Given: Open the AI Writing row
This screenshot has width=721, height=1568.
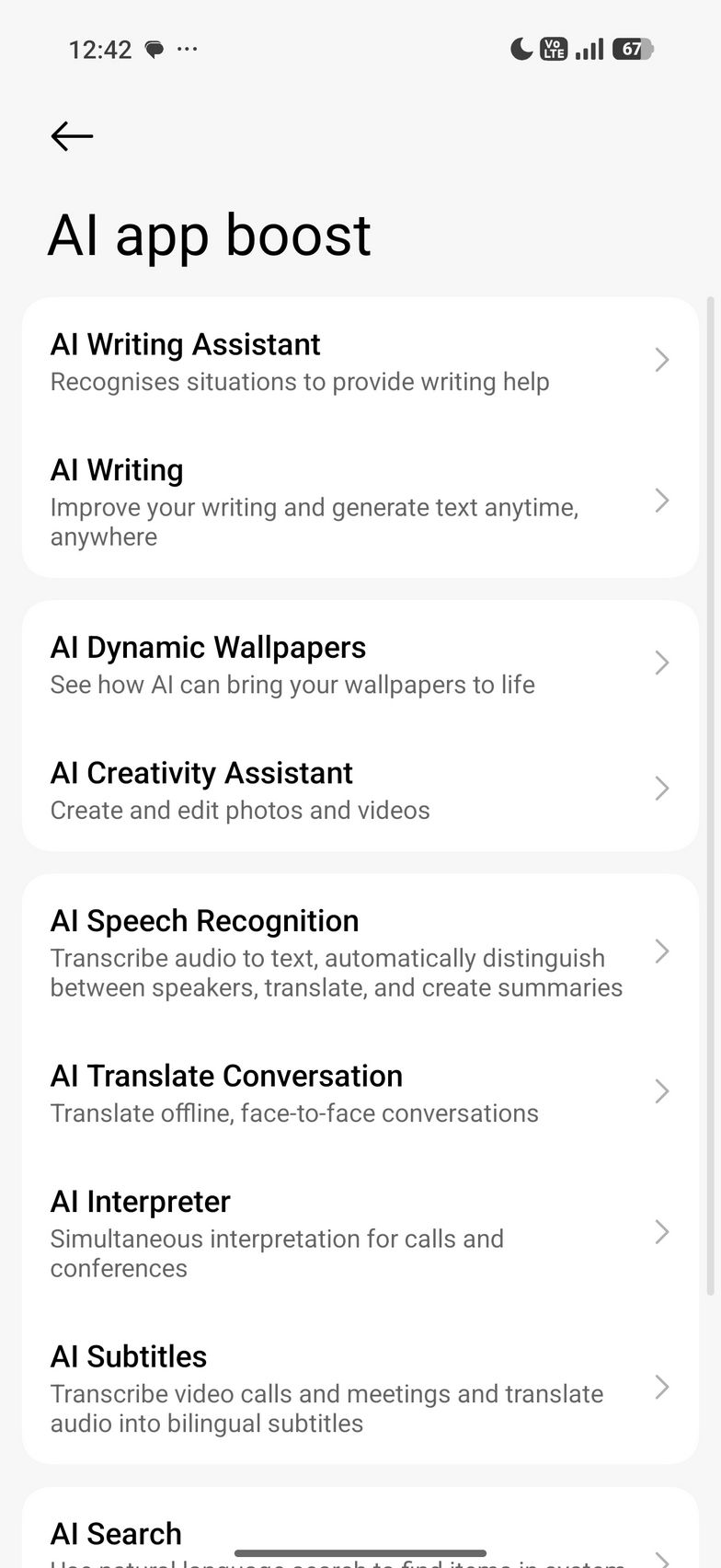Looking at the screenshot, I should point(359,502).
